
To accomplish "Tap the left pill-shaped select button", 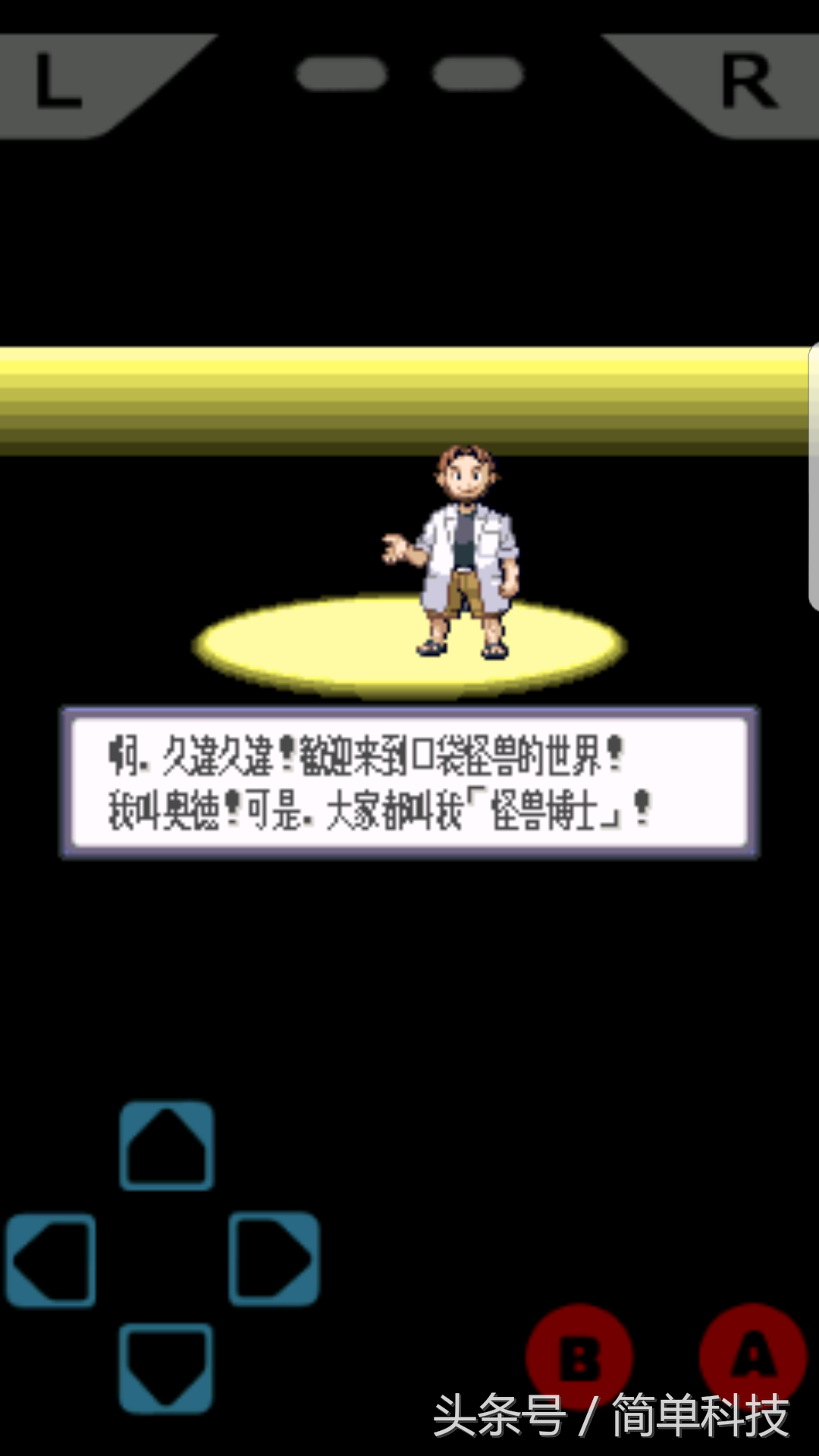I will tap(341, 74).
